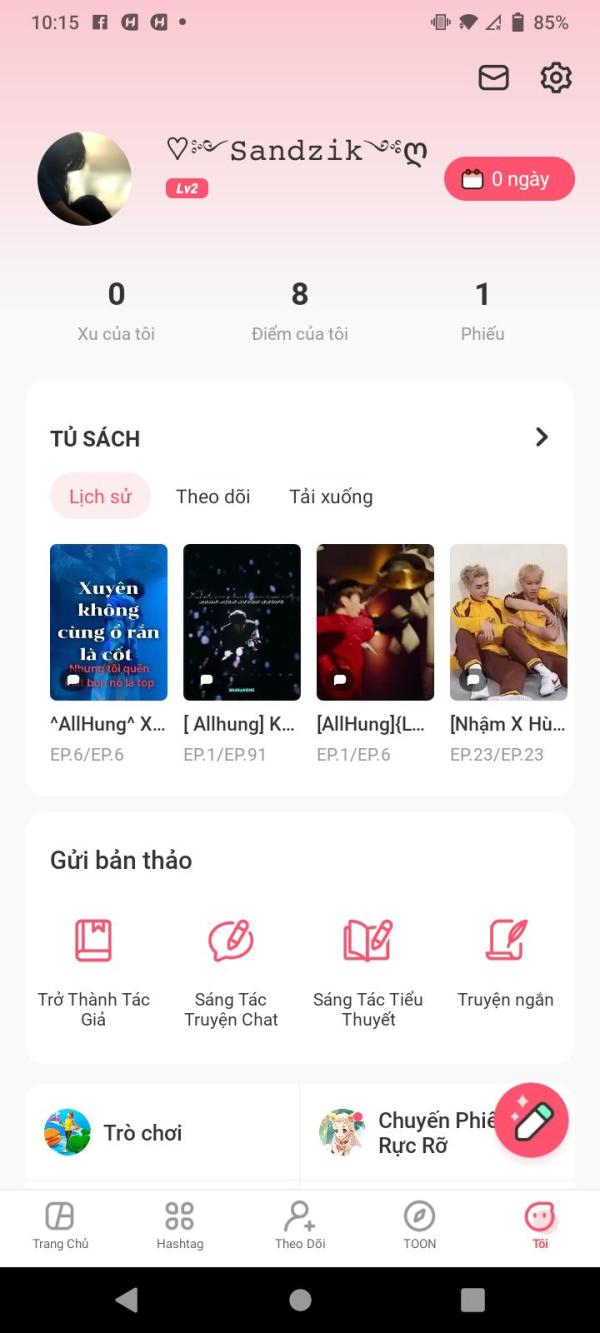
Task: Open the [AllHung]{L... story
Action: coord(375,622)
